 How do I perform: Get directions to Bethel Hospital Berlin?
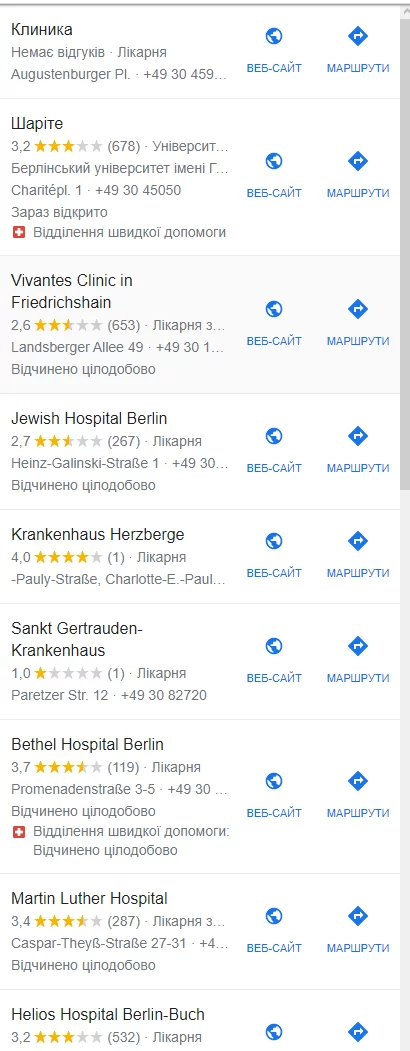pyautogui.click(x=358, y=796)
